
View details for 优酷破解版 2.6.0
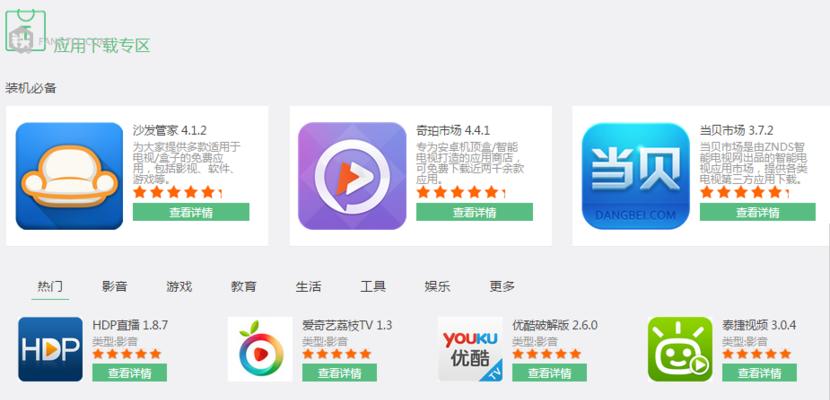pos(549,373)
